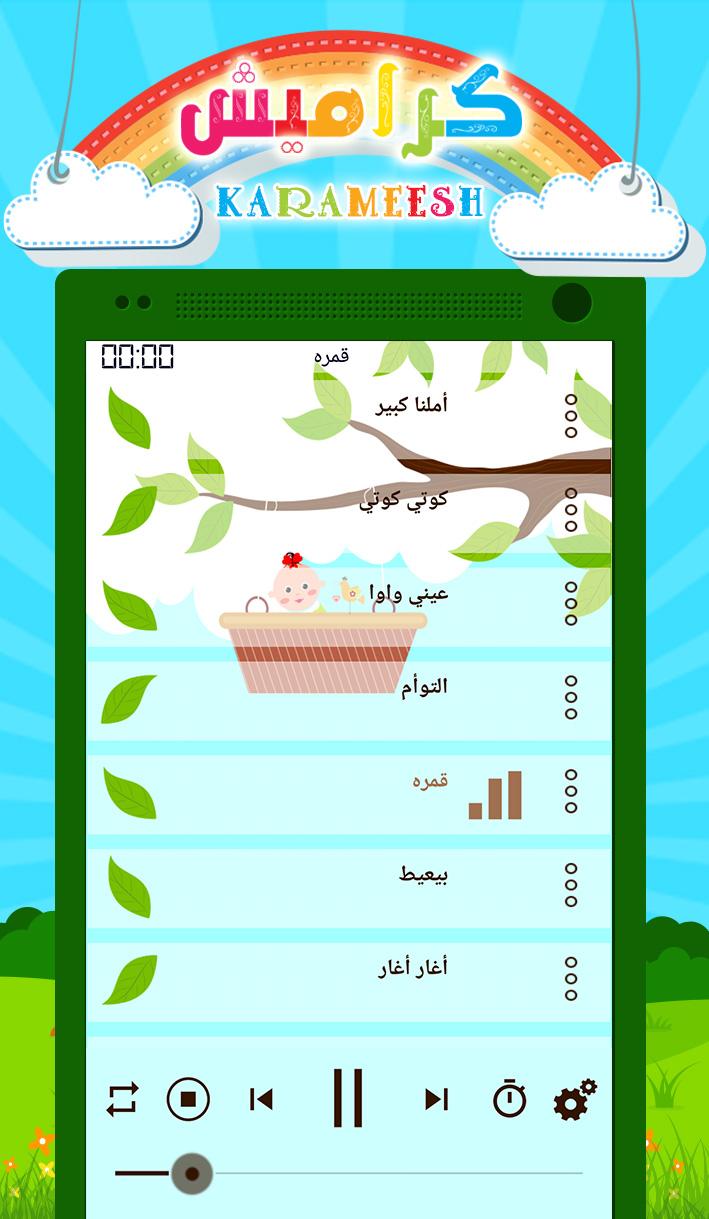Play the song التوأم
Viewport: 709px width, 1219px height.
click(x=423, y=686)
